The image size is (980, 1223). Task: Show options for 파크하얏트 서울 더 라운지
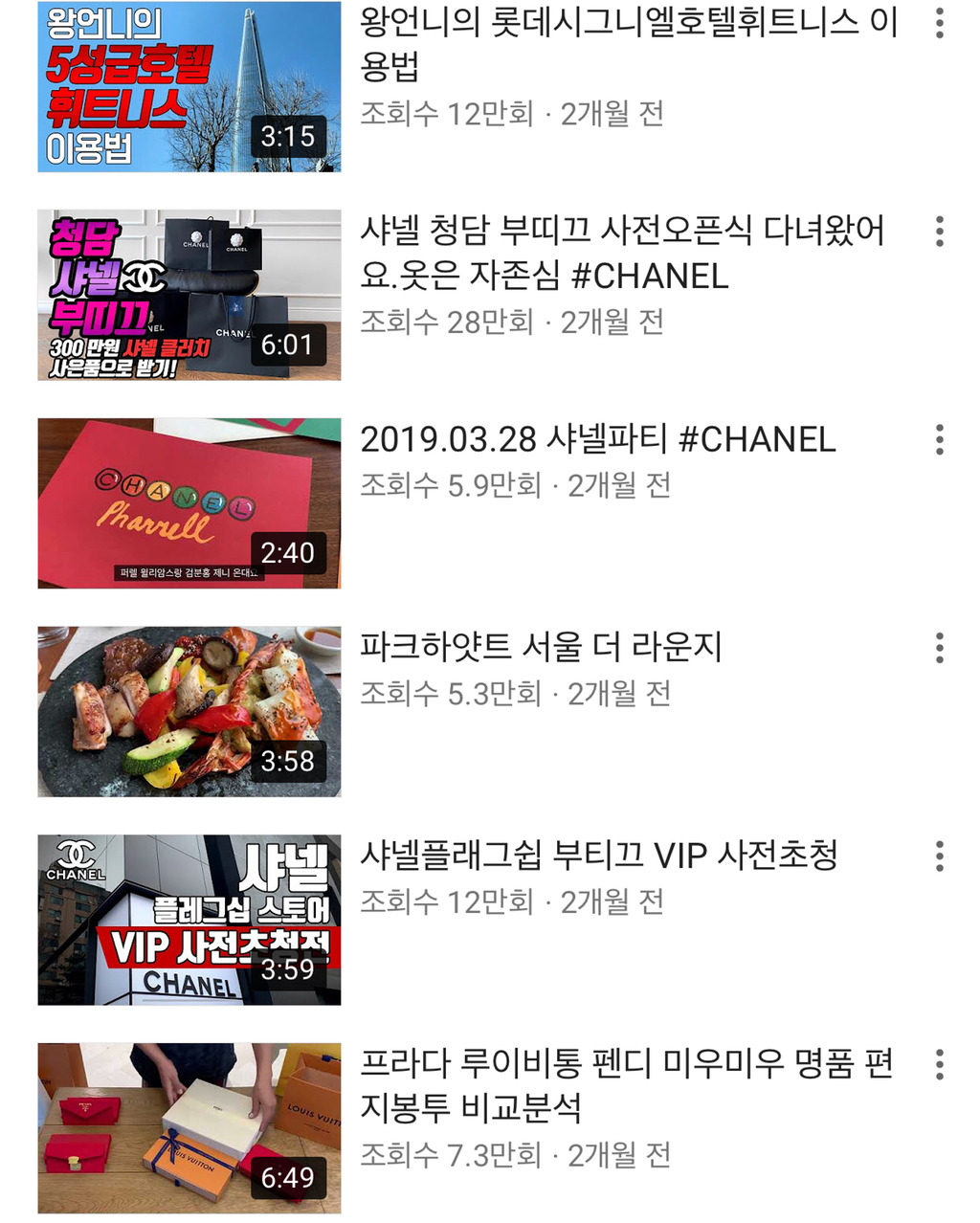pos(940,648)
